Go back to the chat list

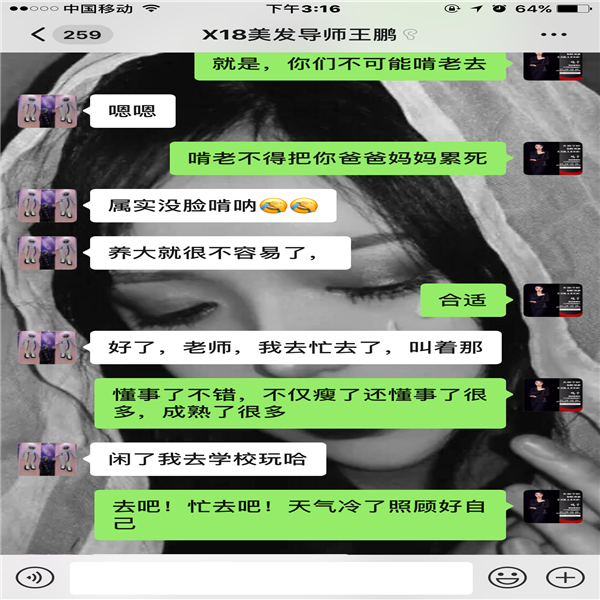point(38,35)
